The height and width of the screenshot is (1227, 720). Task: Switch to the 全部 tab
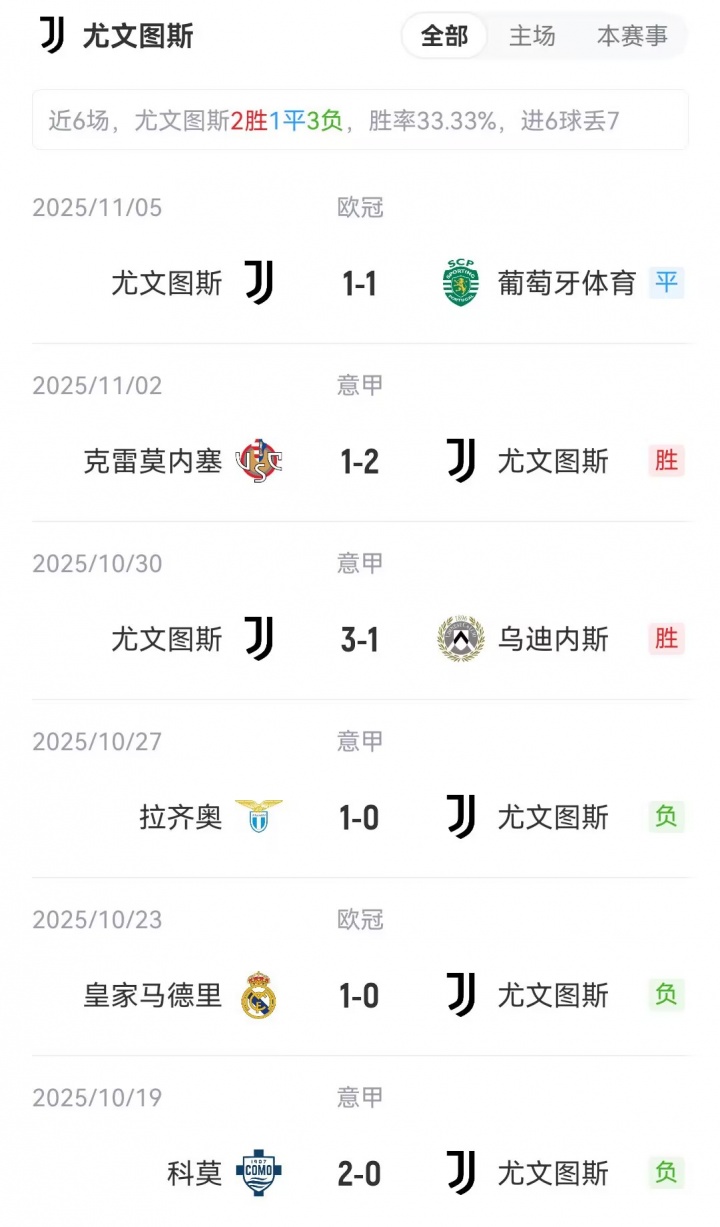click(x=444, y=37)
